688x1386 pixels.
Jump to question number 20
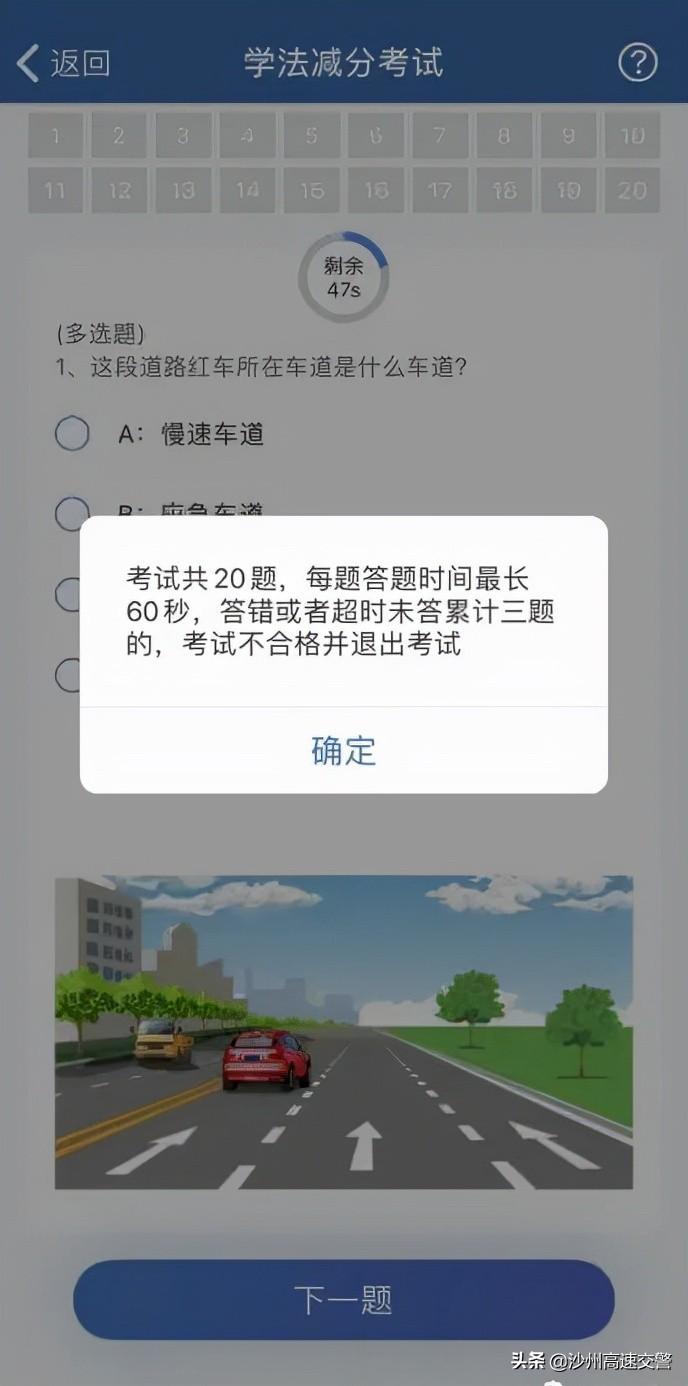631,190
